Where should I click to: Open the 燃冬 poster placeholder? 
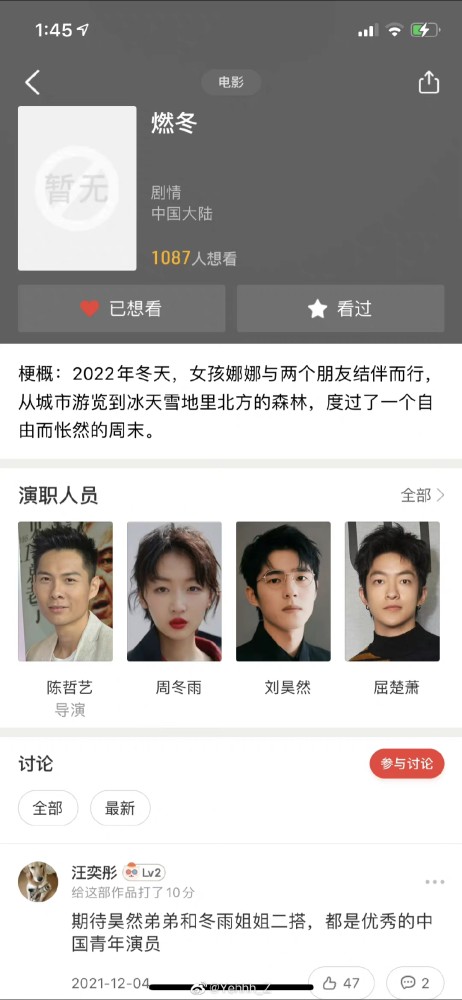[x=77, y=188]
